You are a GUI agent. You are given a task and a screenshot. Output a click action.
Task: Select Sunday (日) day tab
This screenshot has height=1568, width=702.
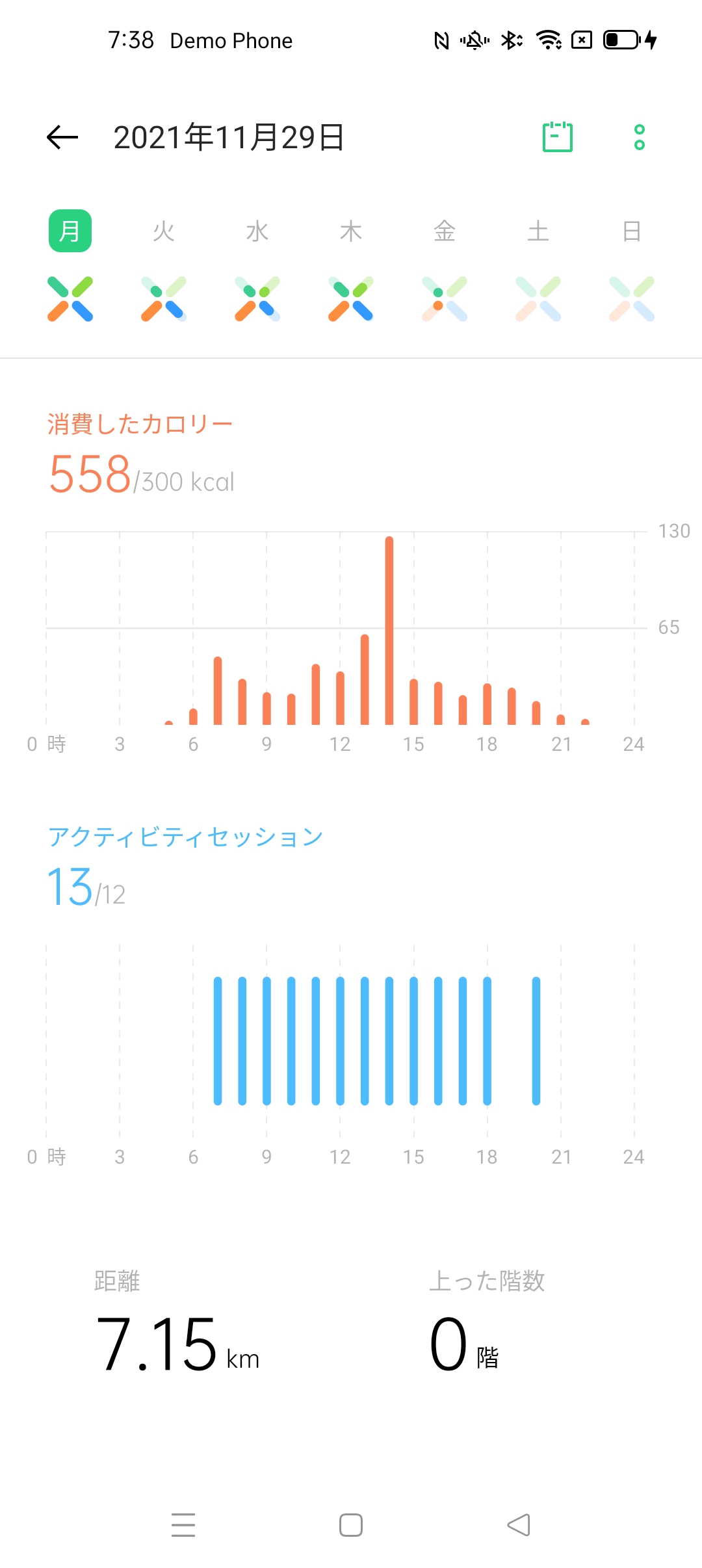point(632,231)
